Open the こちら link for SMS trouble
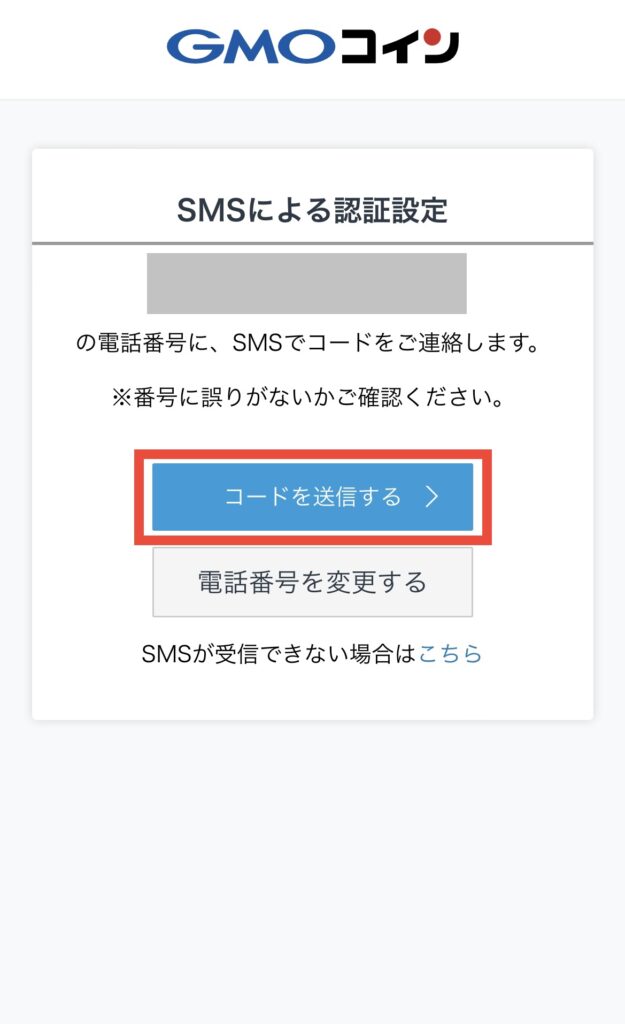Viewport: 625px width, 1024px height. coord(450,653)
